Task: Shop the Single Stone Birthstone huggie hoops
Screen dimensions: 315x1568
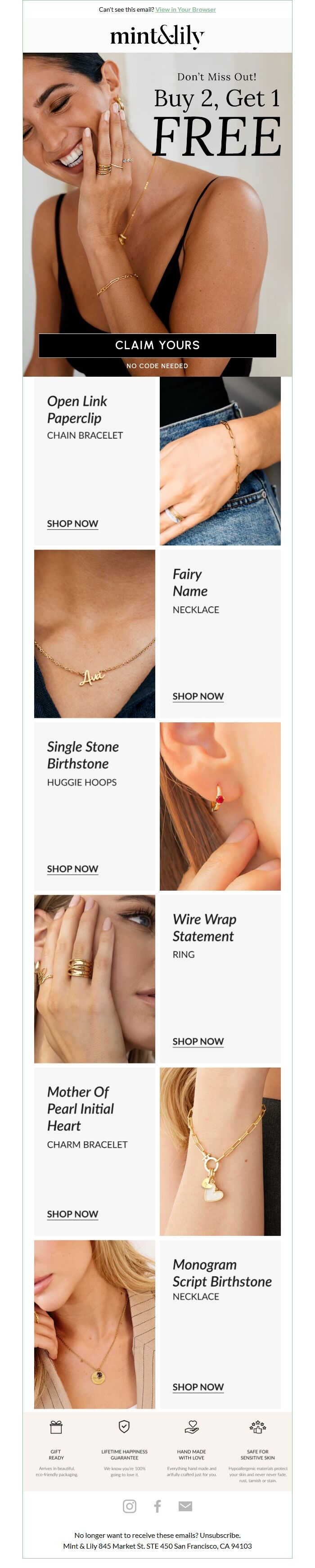Action: [x=72, y=869]
